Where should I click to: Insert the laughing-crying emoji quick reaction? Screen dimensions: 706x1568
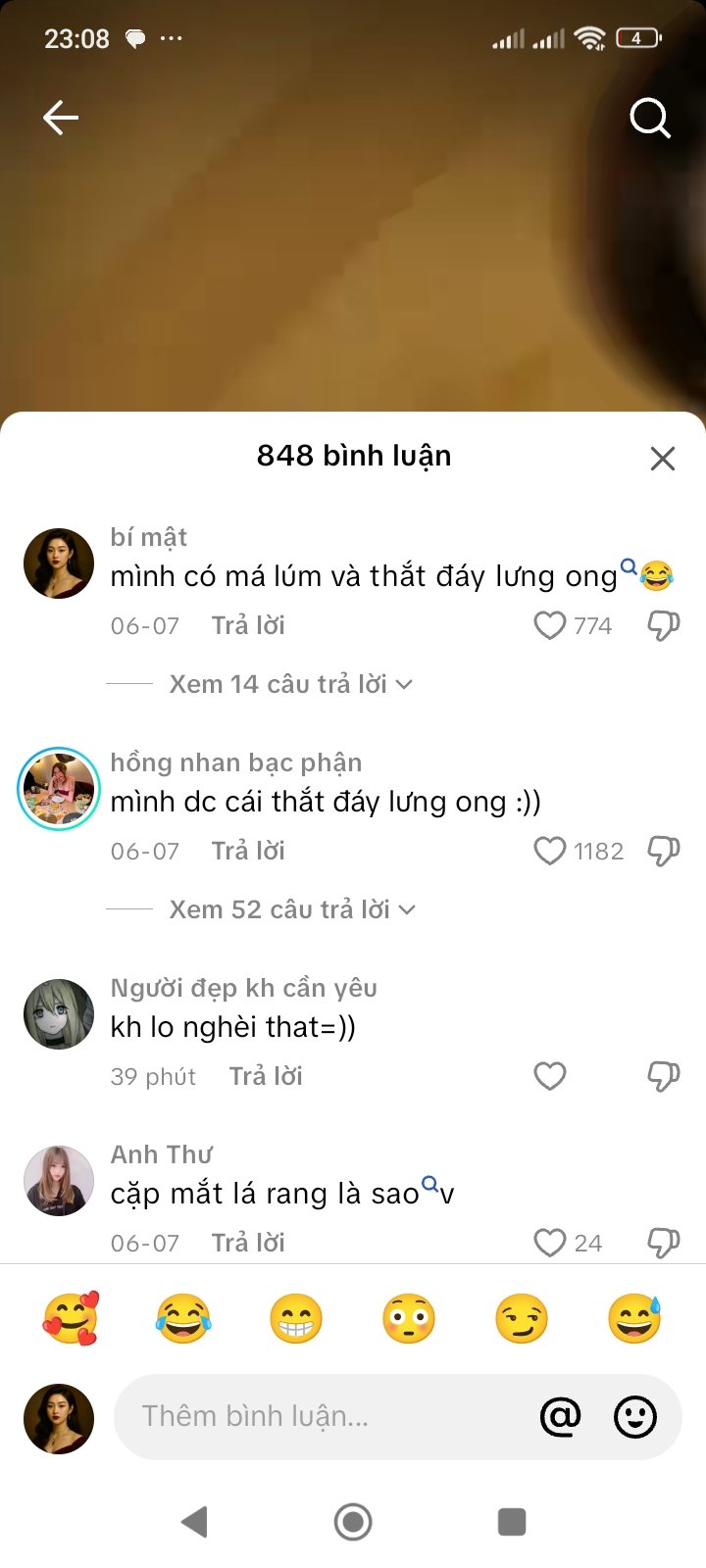tap(183, 1318)
